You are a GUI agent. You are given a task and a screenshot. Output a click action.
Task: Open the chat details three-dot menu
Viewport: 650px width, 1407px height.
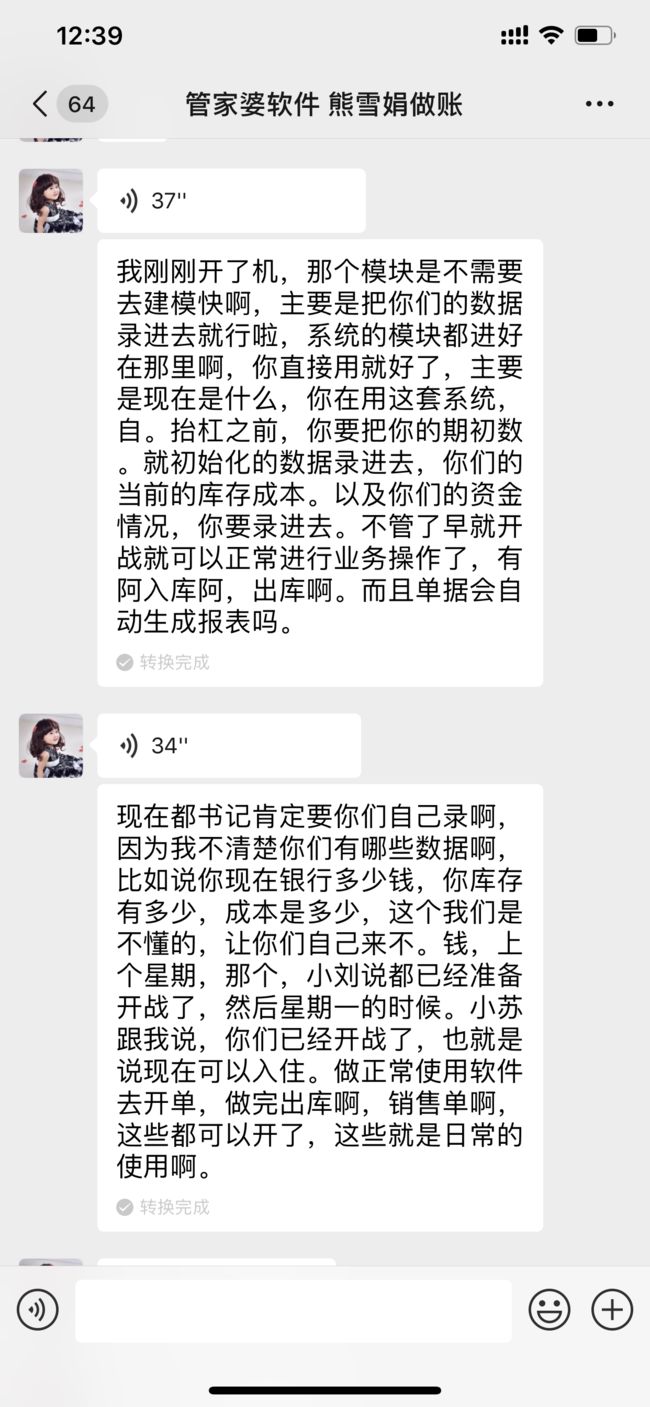599,104
